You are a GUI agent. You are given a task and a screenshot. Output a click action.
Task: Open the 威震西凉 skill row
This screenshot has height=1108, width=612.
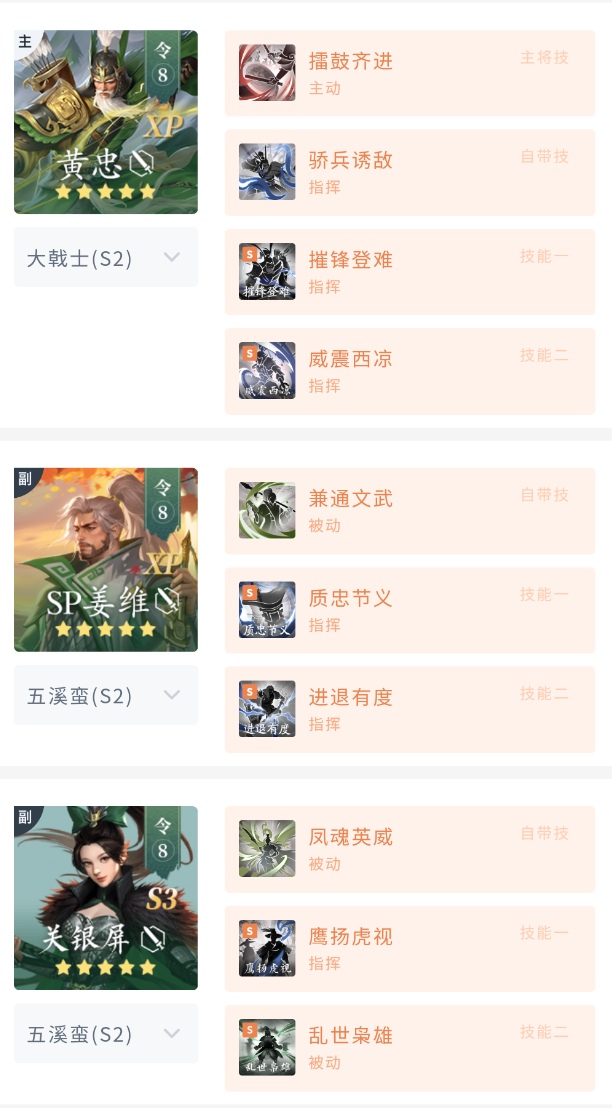(409, 370)
